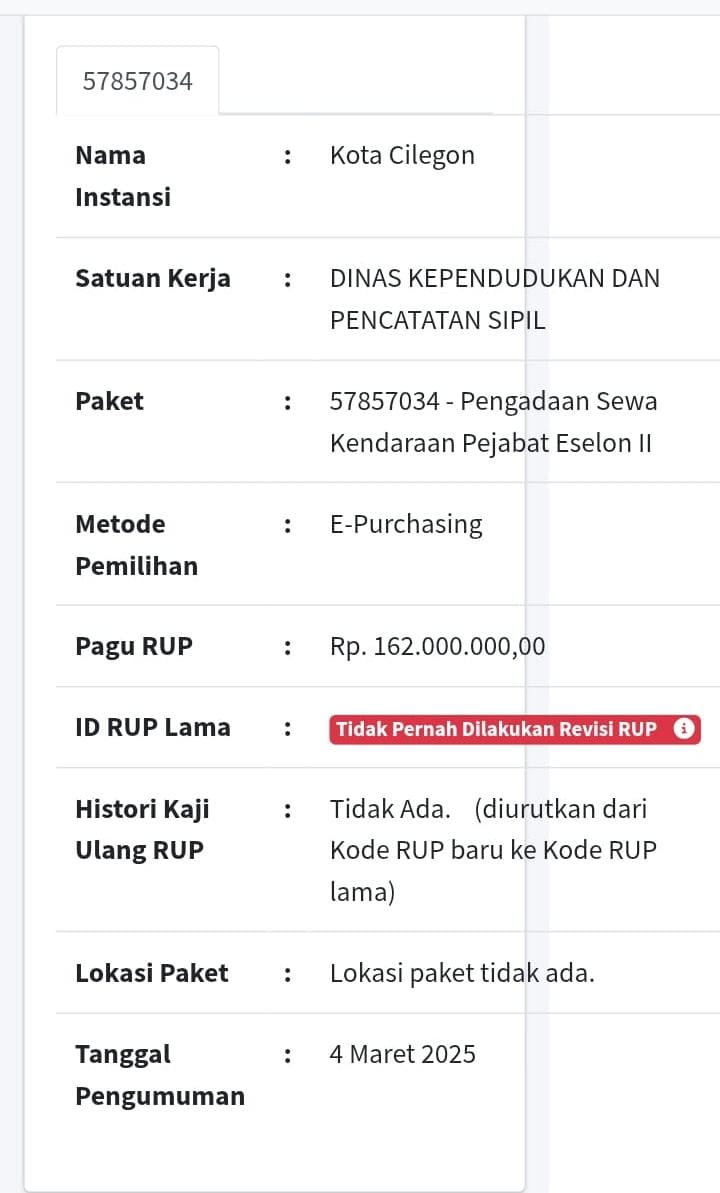The width and height of the screenshot is (720, 1193).
Task: Tap the Tidak Pernah Dilakukan Revisi RUP badge
Action: click(x=514, y=729)
